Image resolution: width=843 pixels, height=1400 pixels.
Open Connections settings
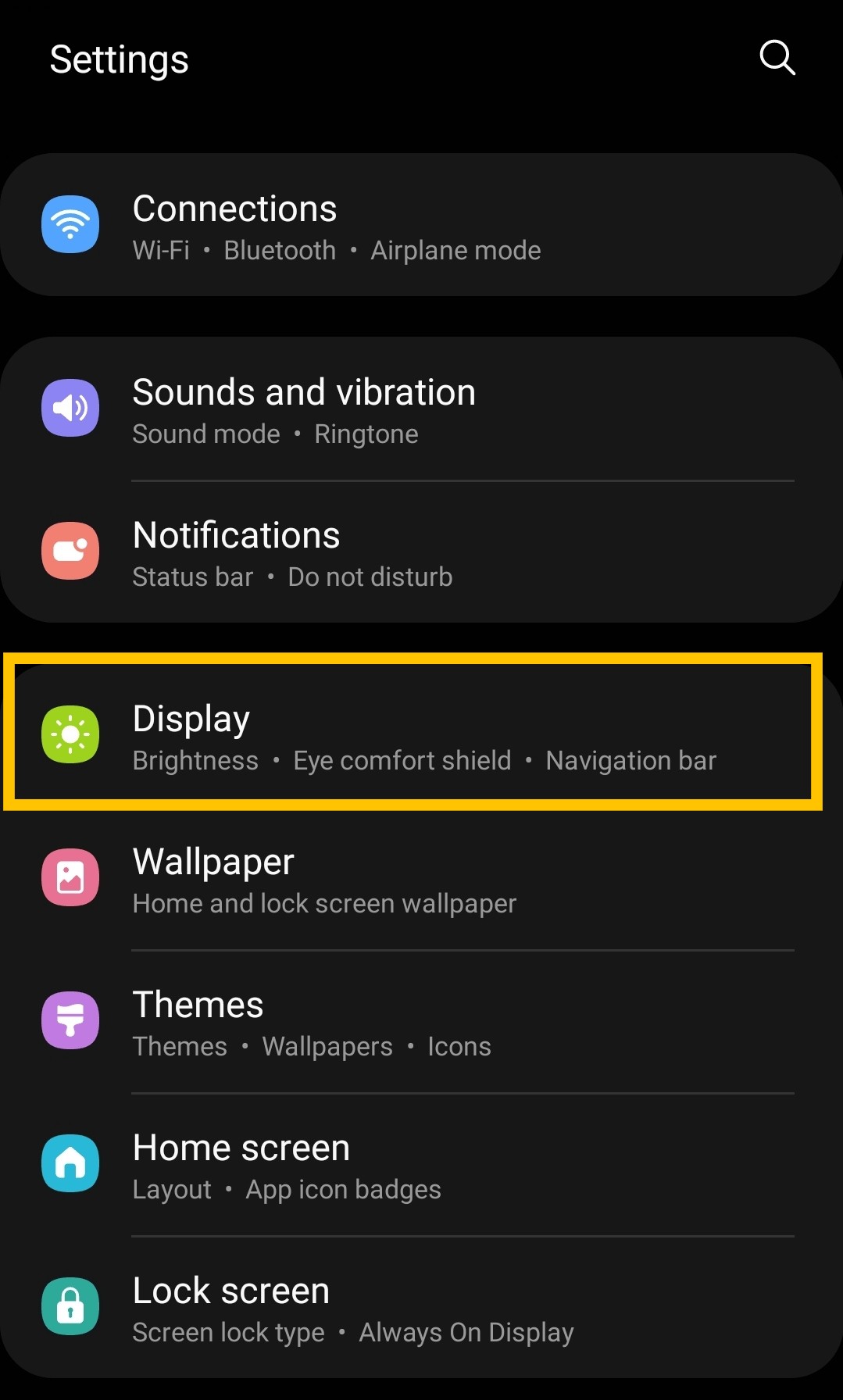click(421, 225)
